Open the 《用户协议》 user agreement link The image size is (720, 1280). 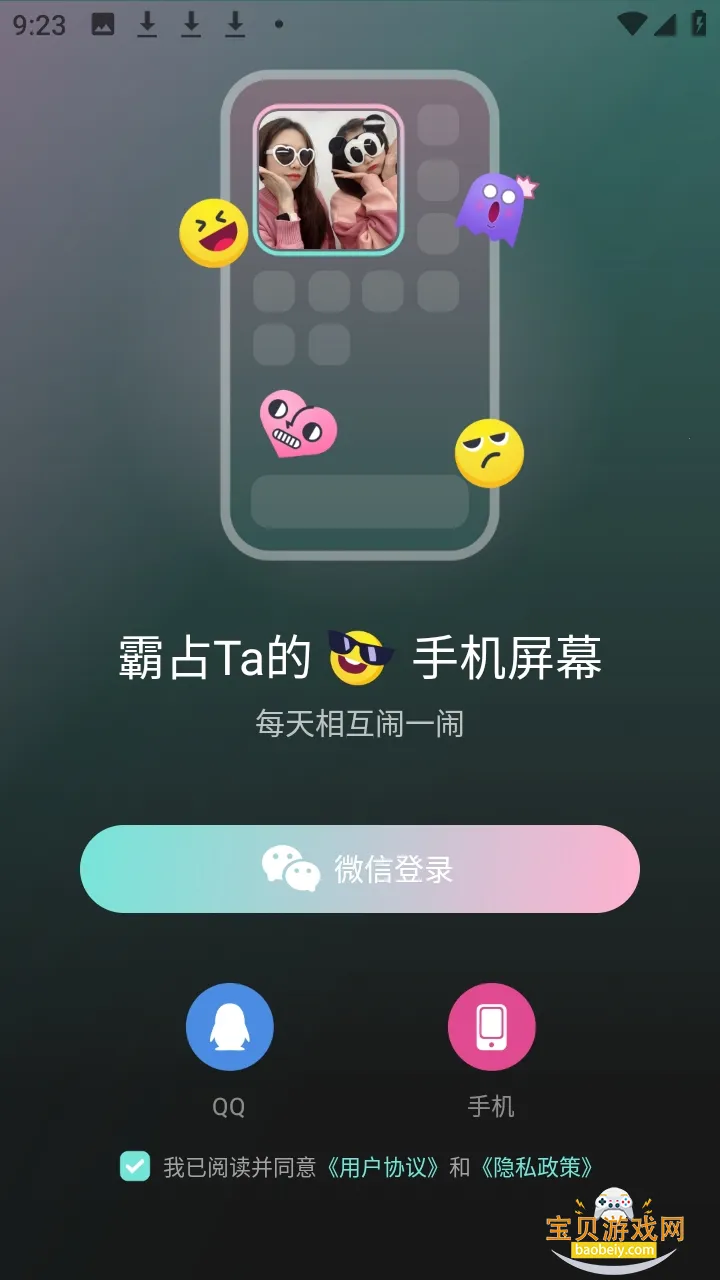tap(383, 1167)
